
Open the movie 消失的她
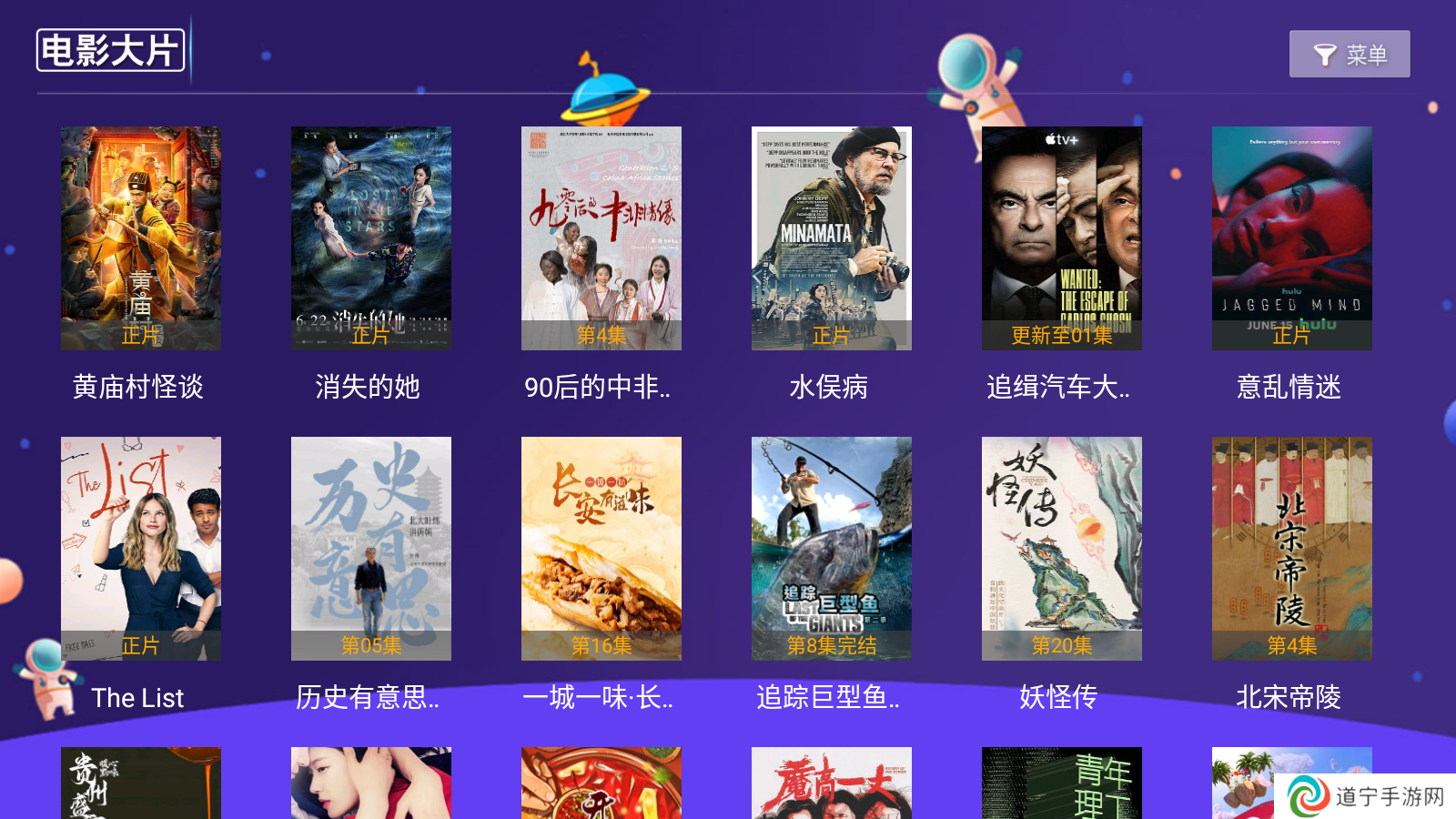point(371,238)
